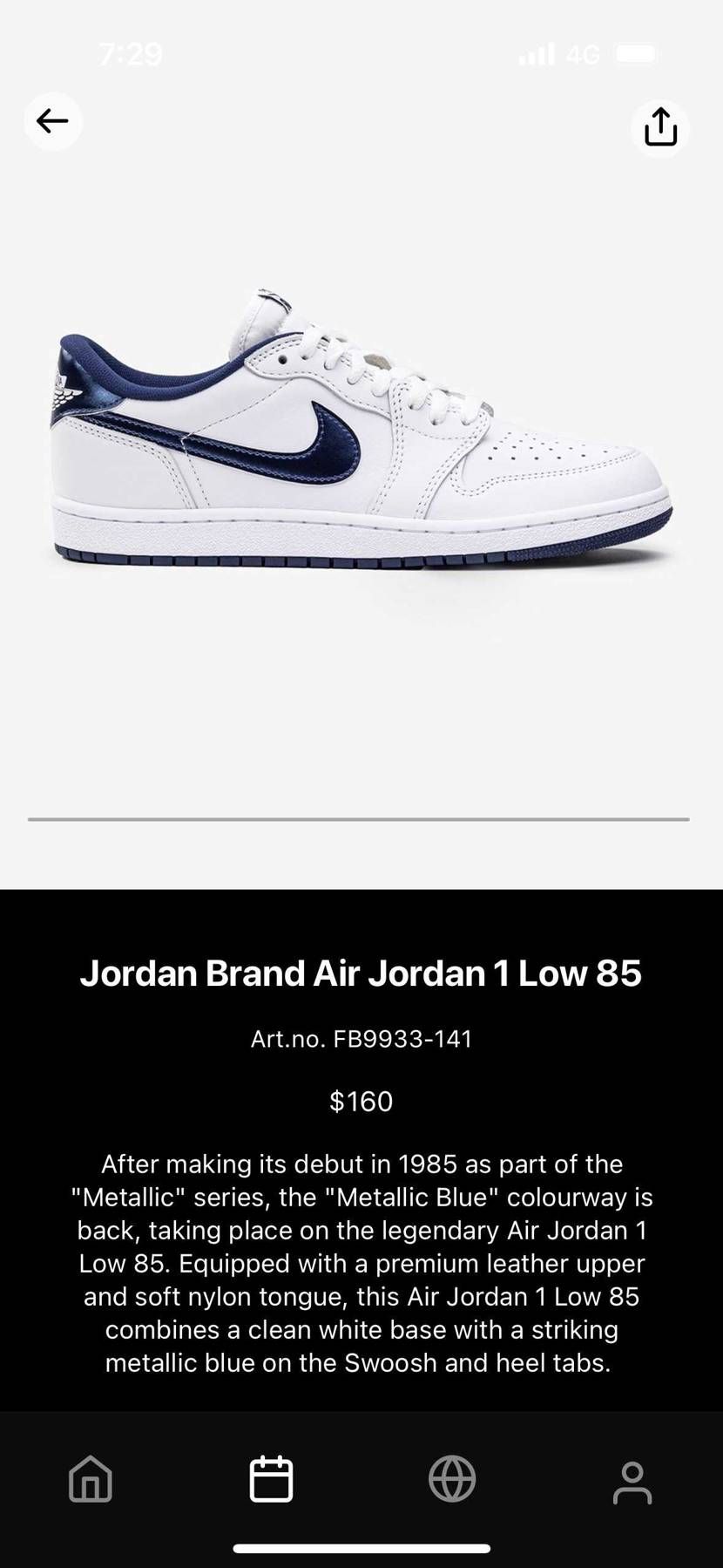Go back with the arrow button
723x1568 pixels.
tap(52, 121)
